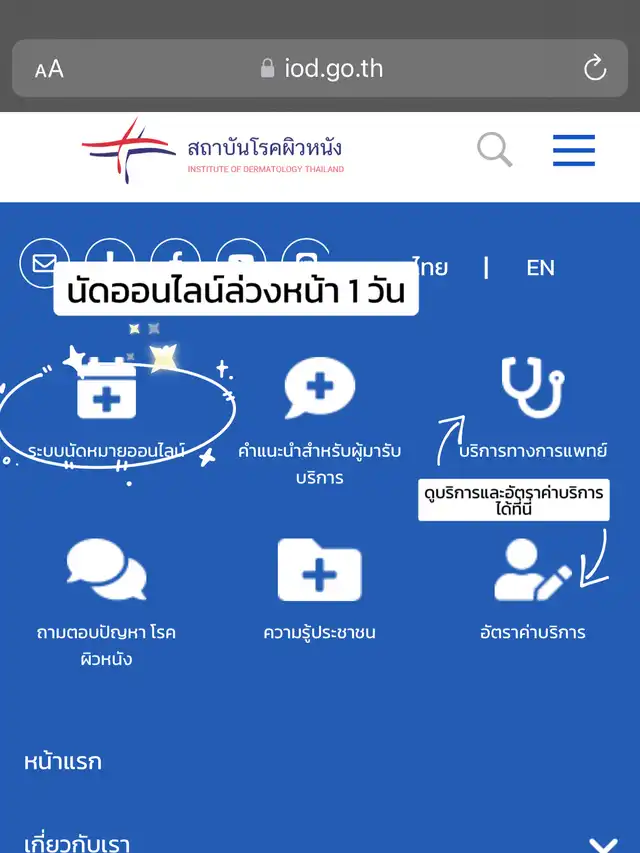Viewport: 640px width, 853px height.
Task: Open the hamburger menu
Action: click(573, 150)
